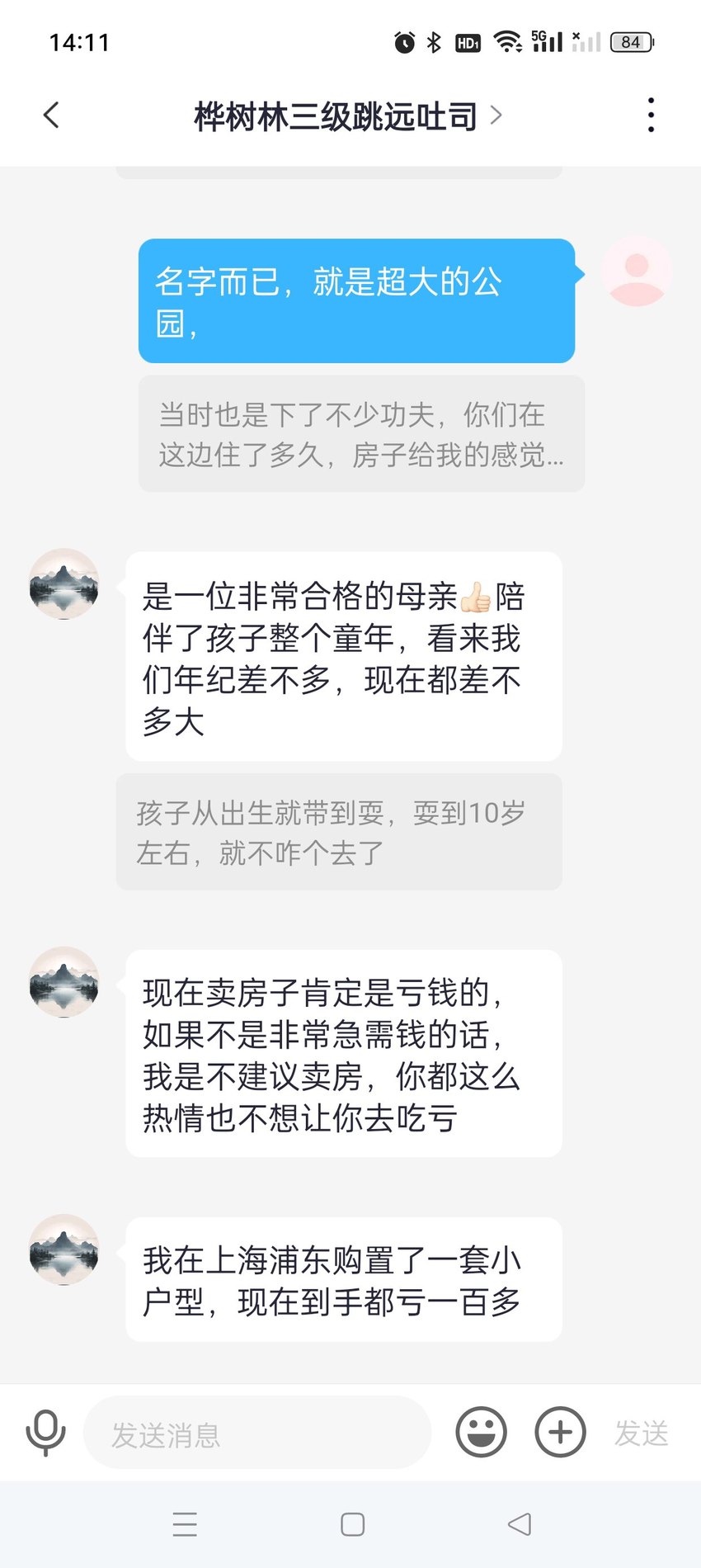Tap the voice input microphone
Viewport: 701px width, 1568px height.
[45, 1433]
